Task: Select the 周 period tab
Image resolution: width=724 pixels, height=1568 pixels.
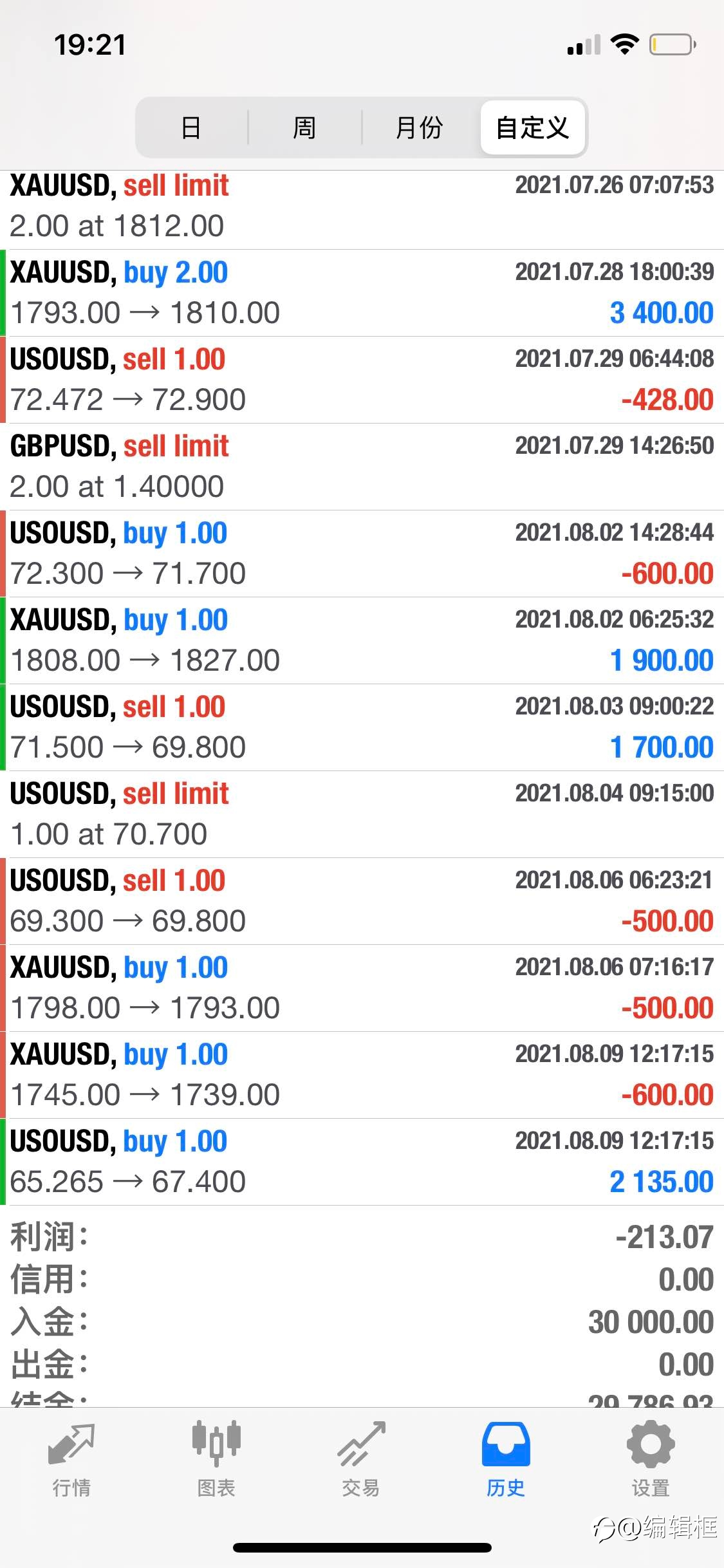Action: 304,127
